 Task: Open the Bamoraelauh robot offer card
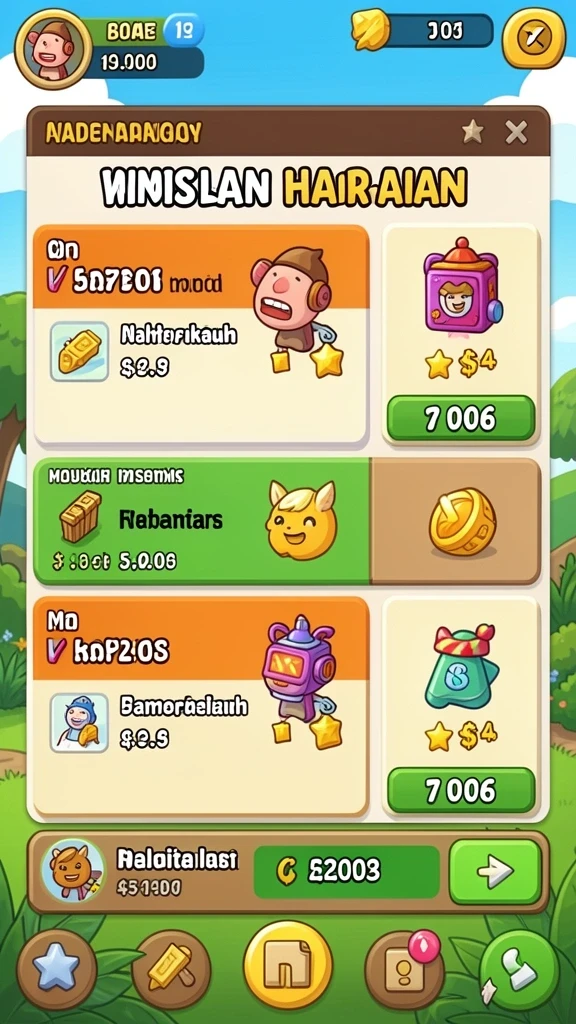click(200, 707)
